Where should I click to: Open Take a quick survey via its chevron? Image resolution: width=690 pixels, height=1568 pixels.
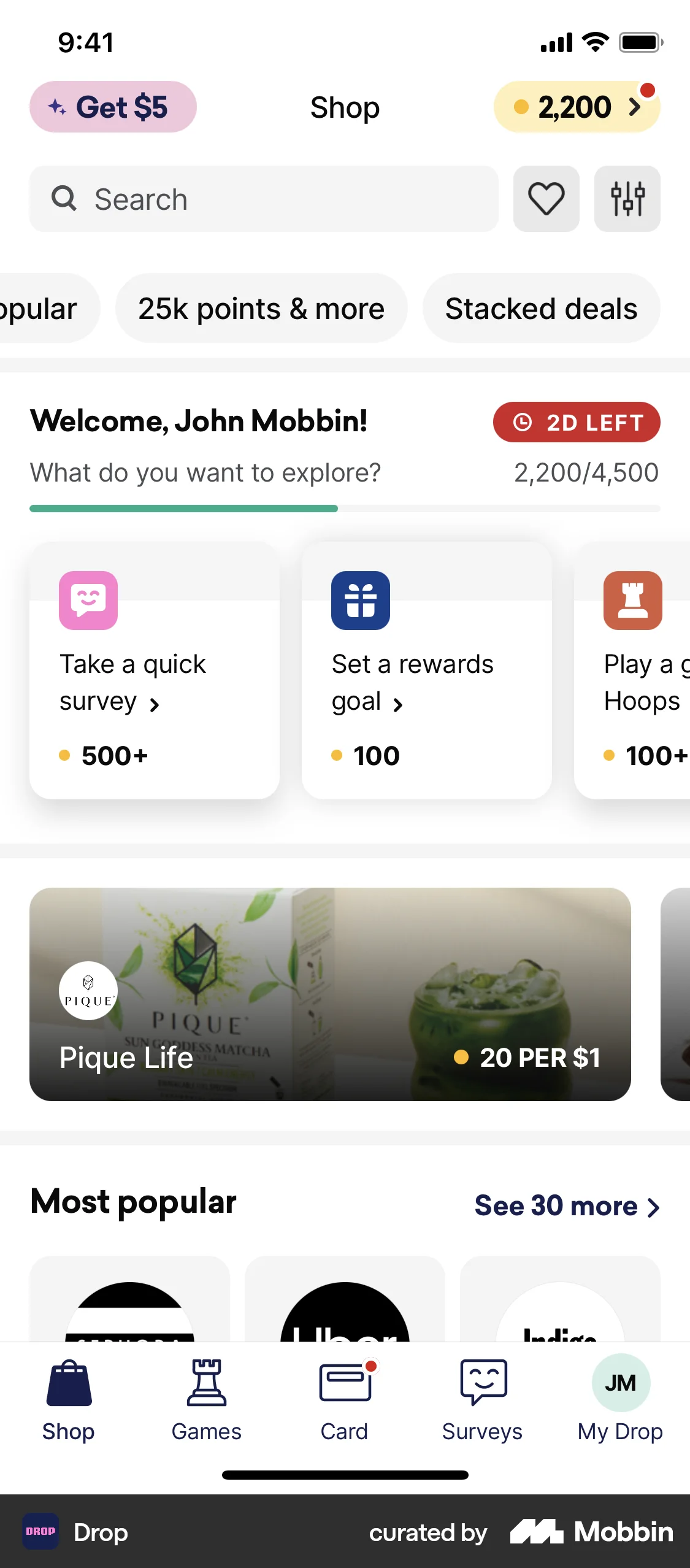[x=154, y=704]
